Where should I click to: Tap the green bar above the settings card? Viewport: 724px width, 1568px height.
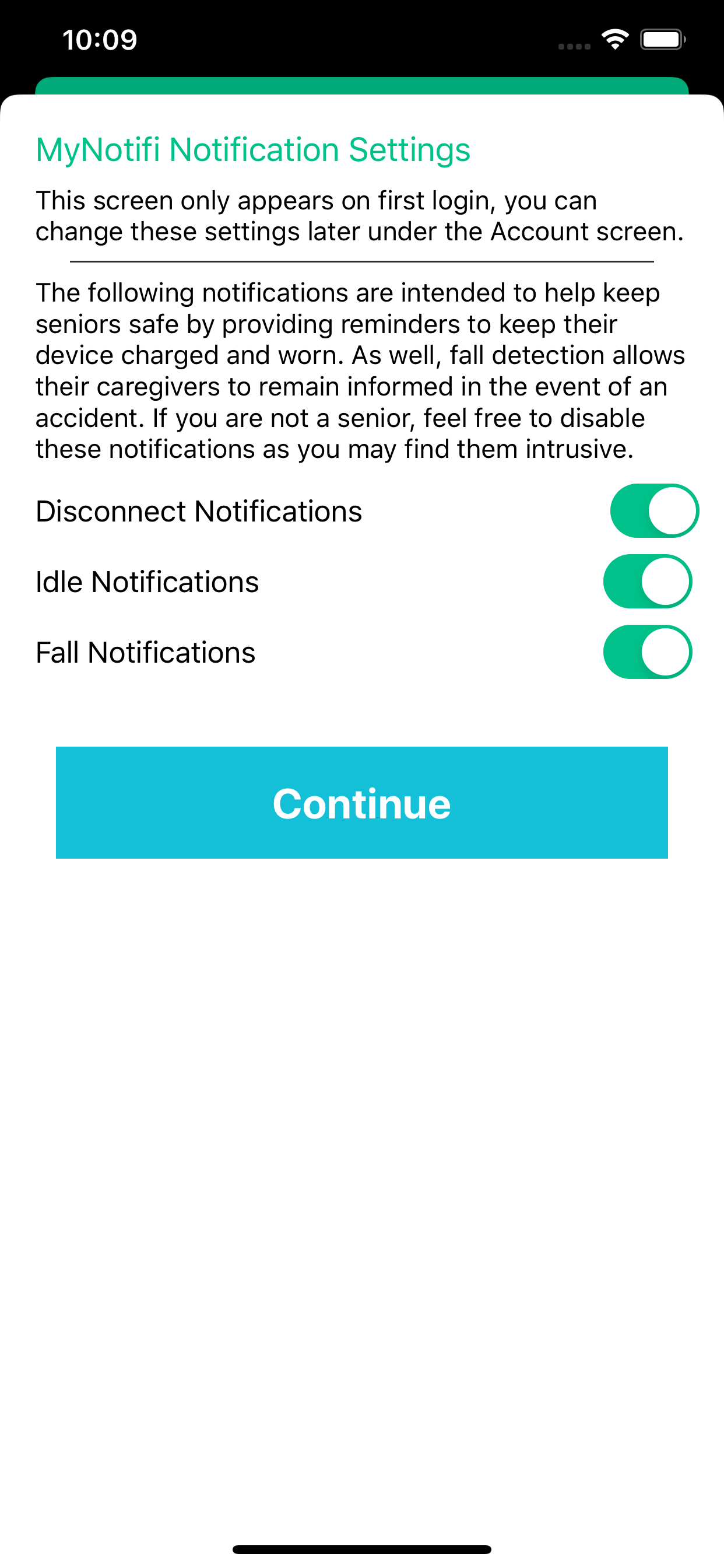pyautogui.click(x=361, y=86)
